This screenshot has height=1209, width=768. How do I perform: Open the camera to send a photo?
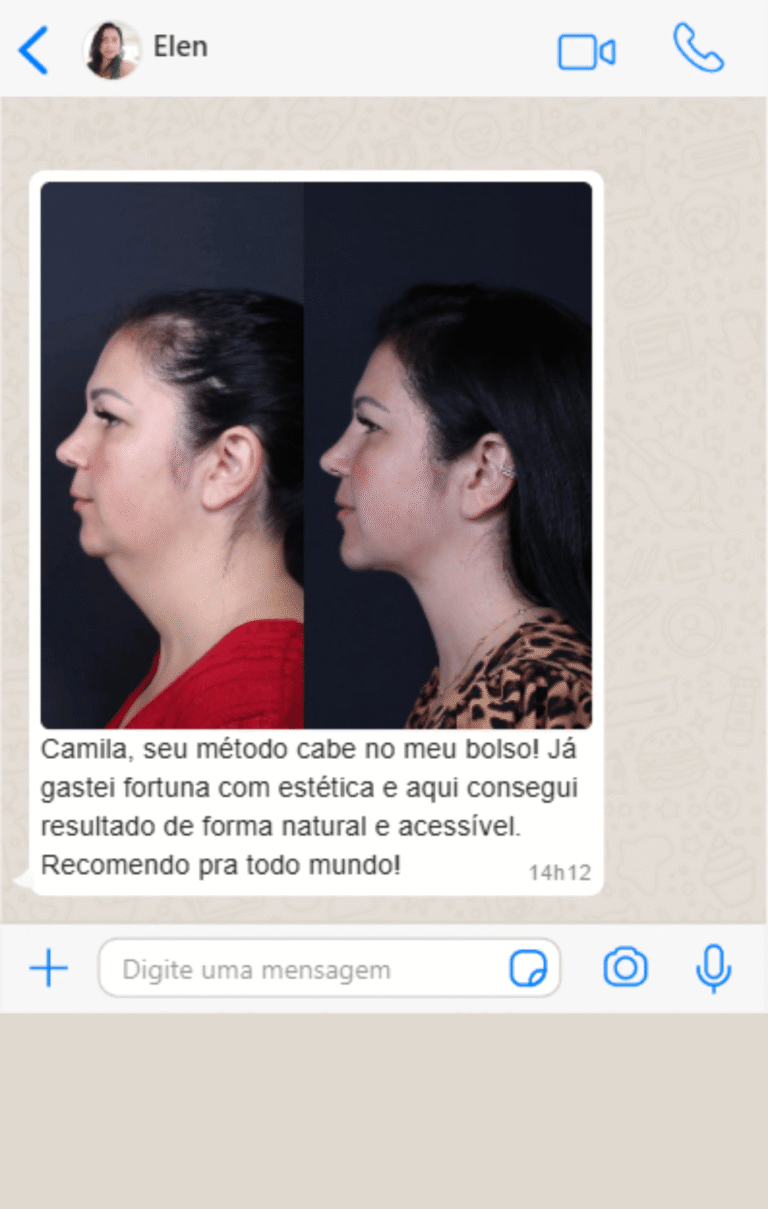[625, 968]
